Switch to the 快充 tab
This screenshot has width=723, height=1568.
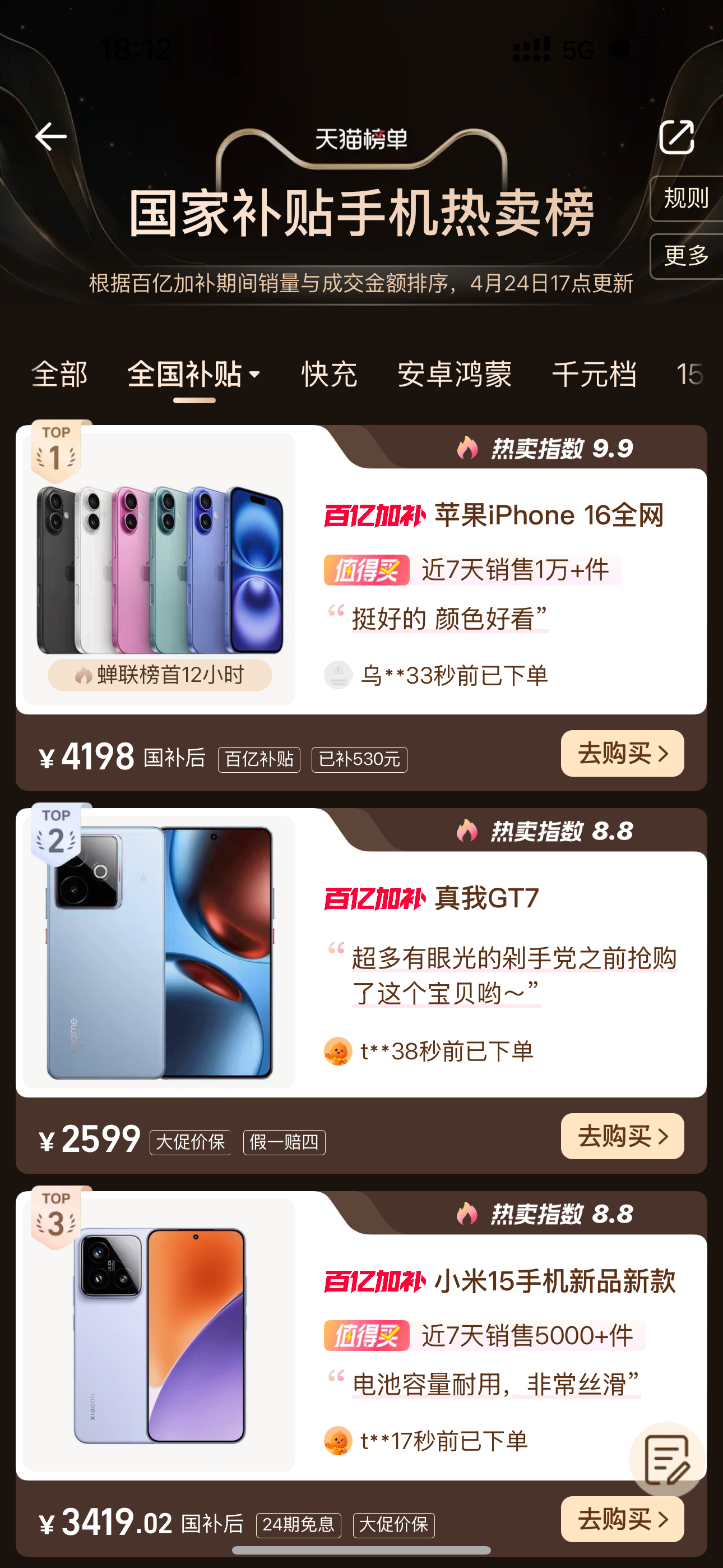pos(329,373)
